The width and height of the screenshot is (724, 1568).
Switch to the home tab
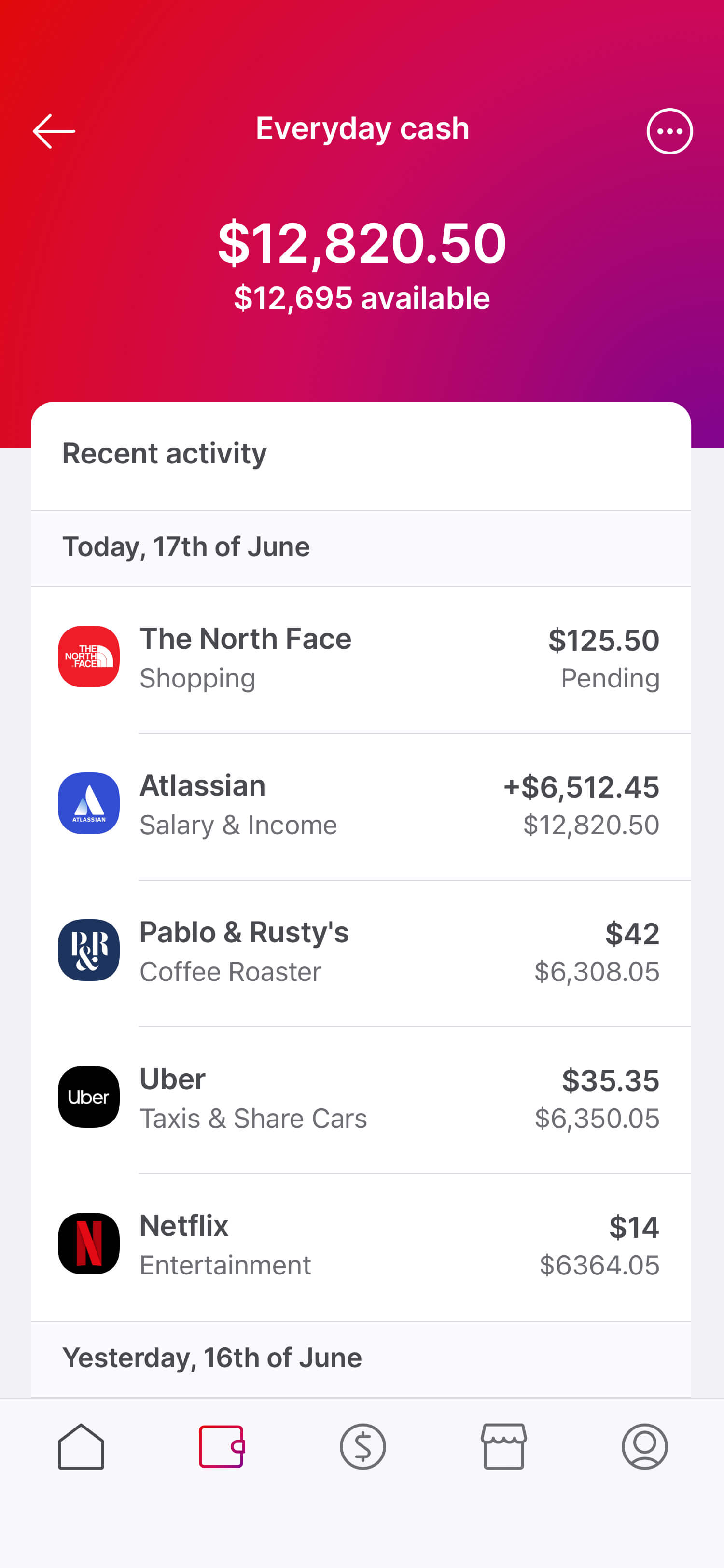coord(81,1446)
